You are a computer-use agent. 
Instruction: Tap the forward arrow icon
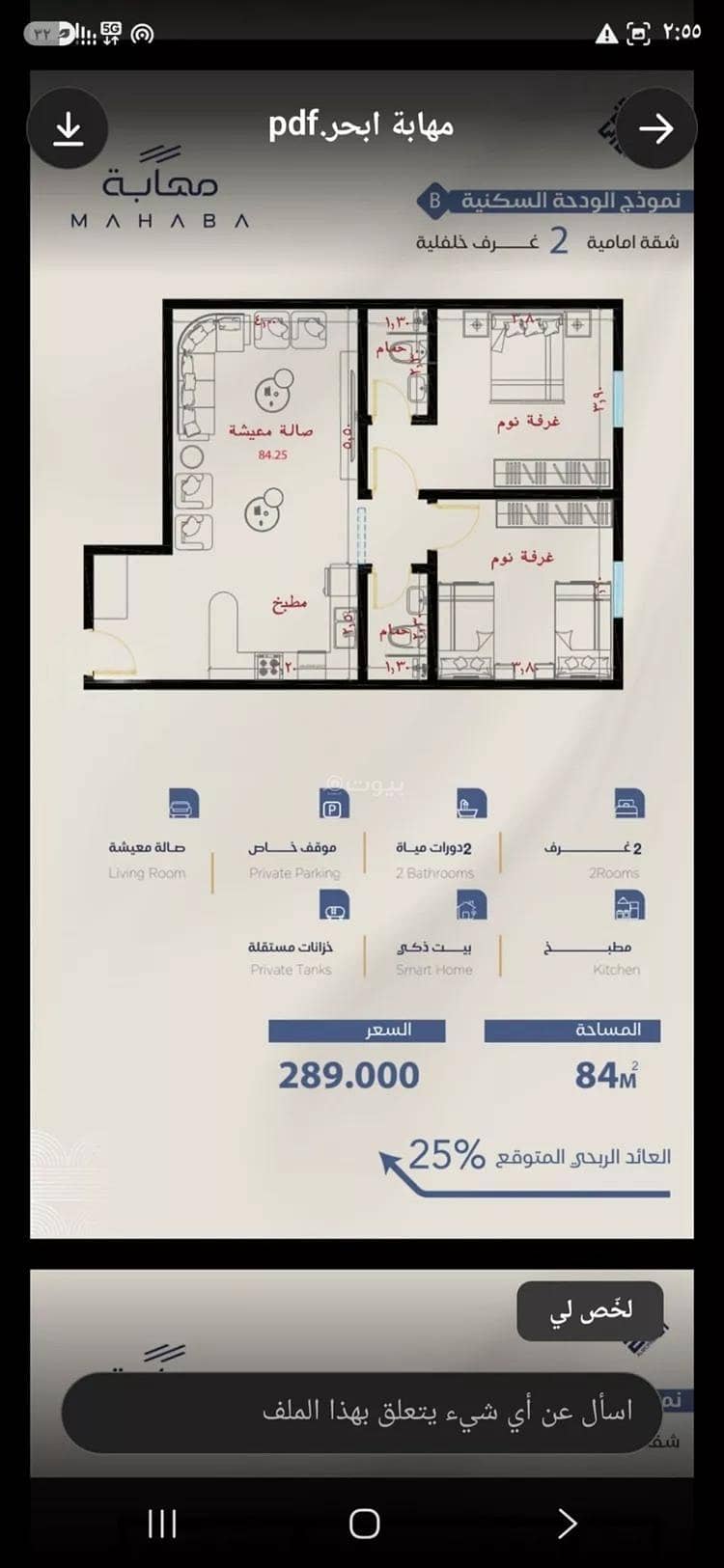(x=655, y=128)
